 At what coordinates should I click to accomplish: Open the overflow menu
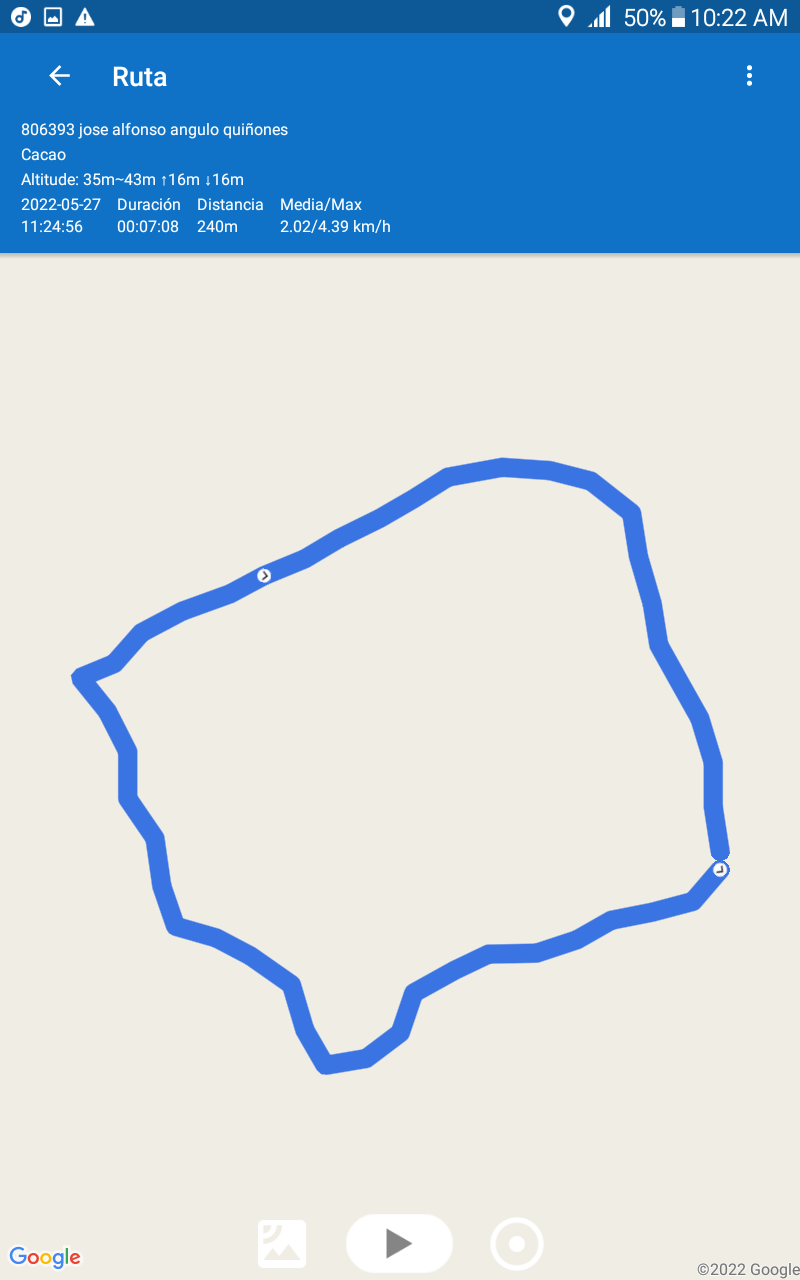(749, 76)
